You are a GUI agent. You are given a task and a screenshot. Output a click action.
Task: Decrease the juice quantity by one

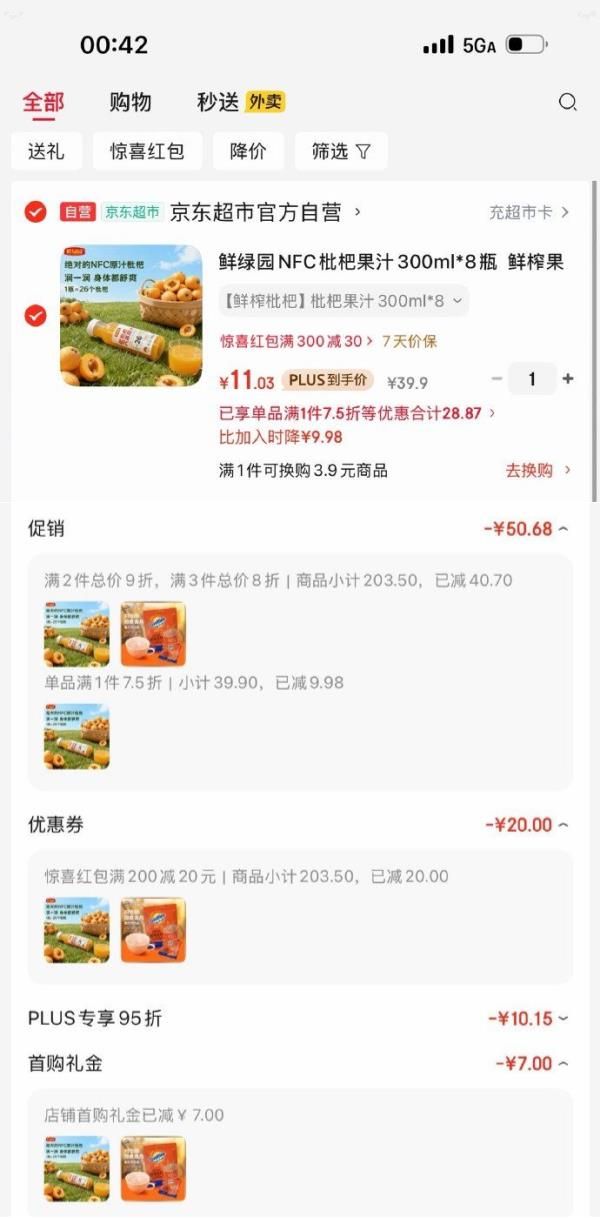(497, 379)
